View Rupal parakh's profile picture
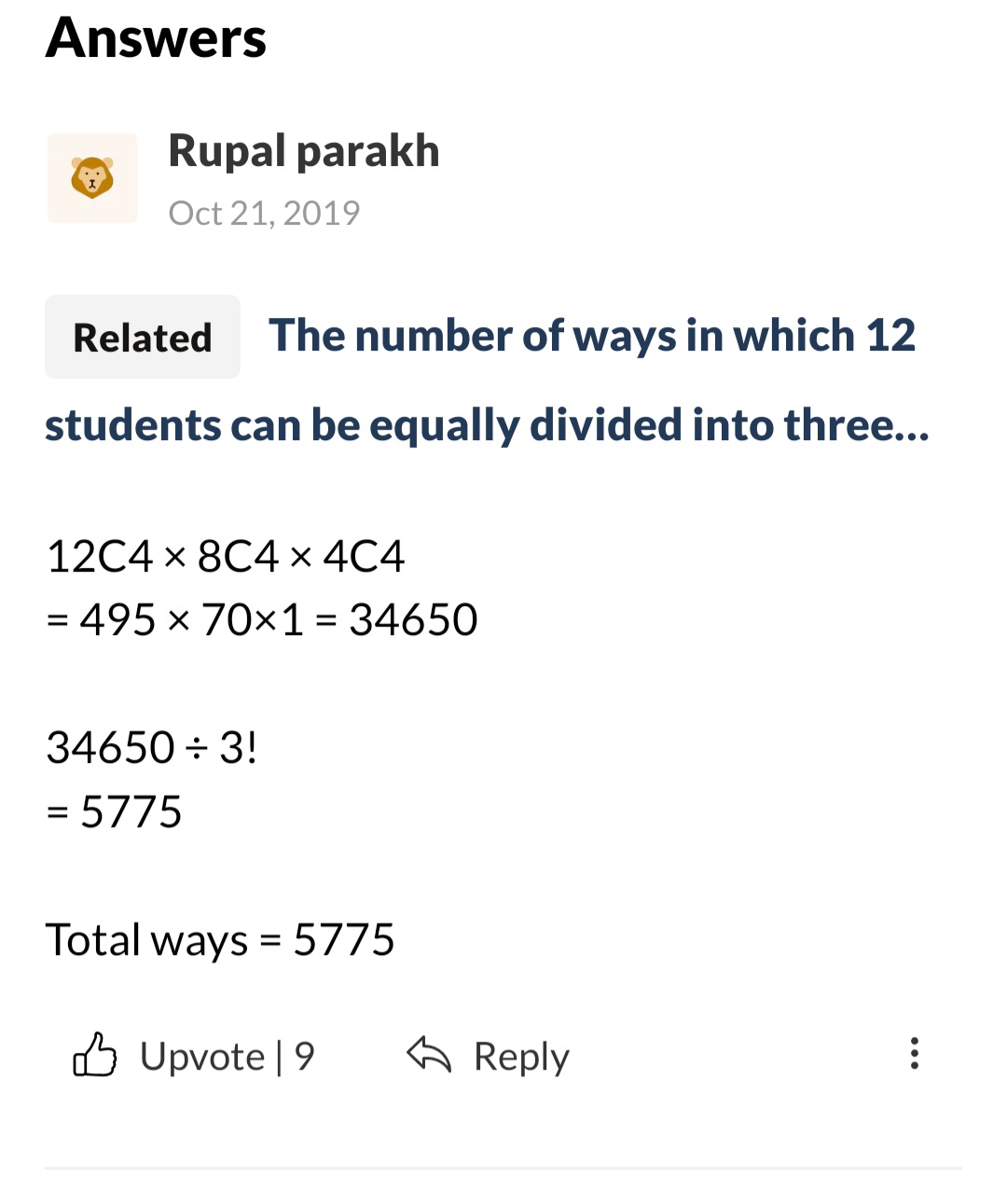 (92, 178)
